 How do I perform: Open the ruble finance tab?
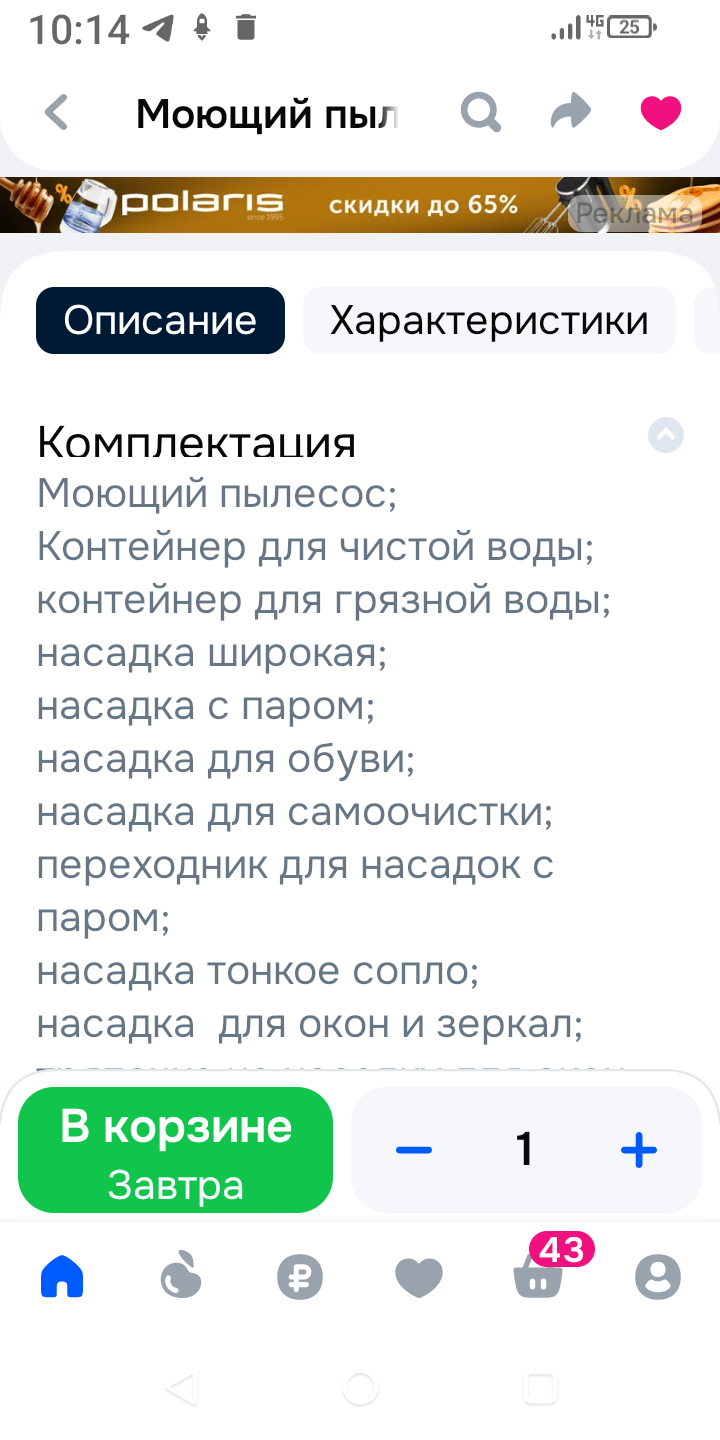300,1277
